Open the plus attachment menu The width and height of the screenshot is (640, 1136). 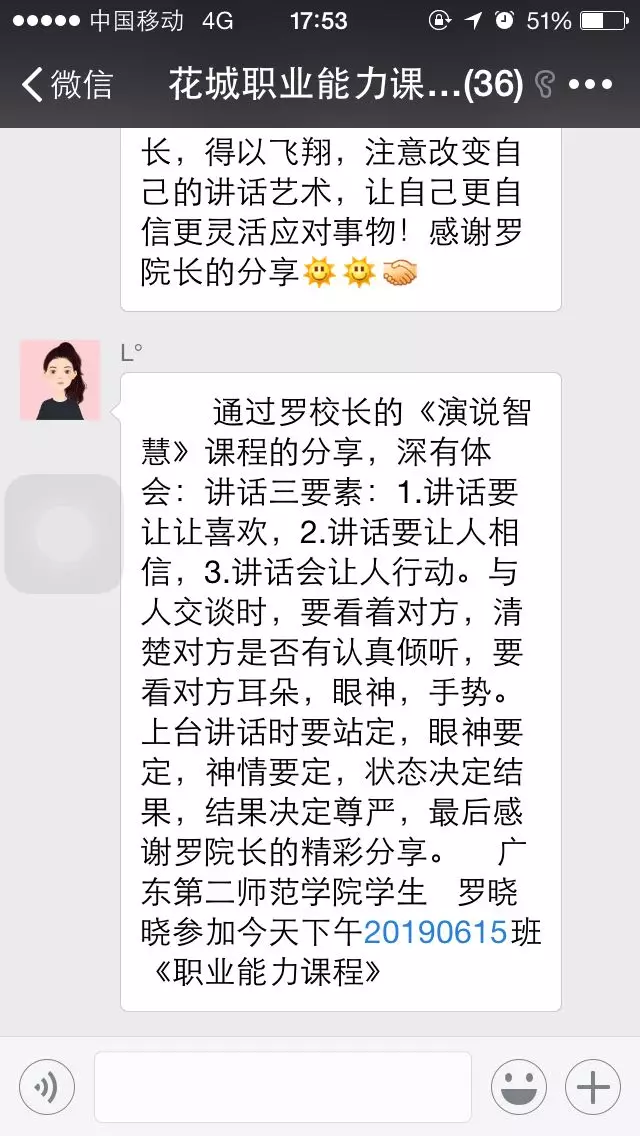click(593, 1086)
